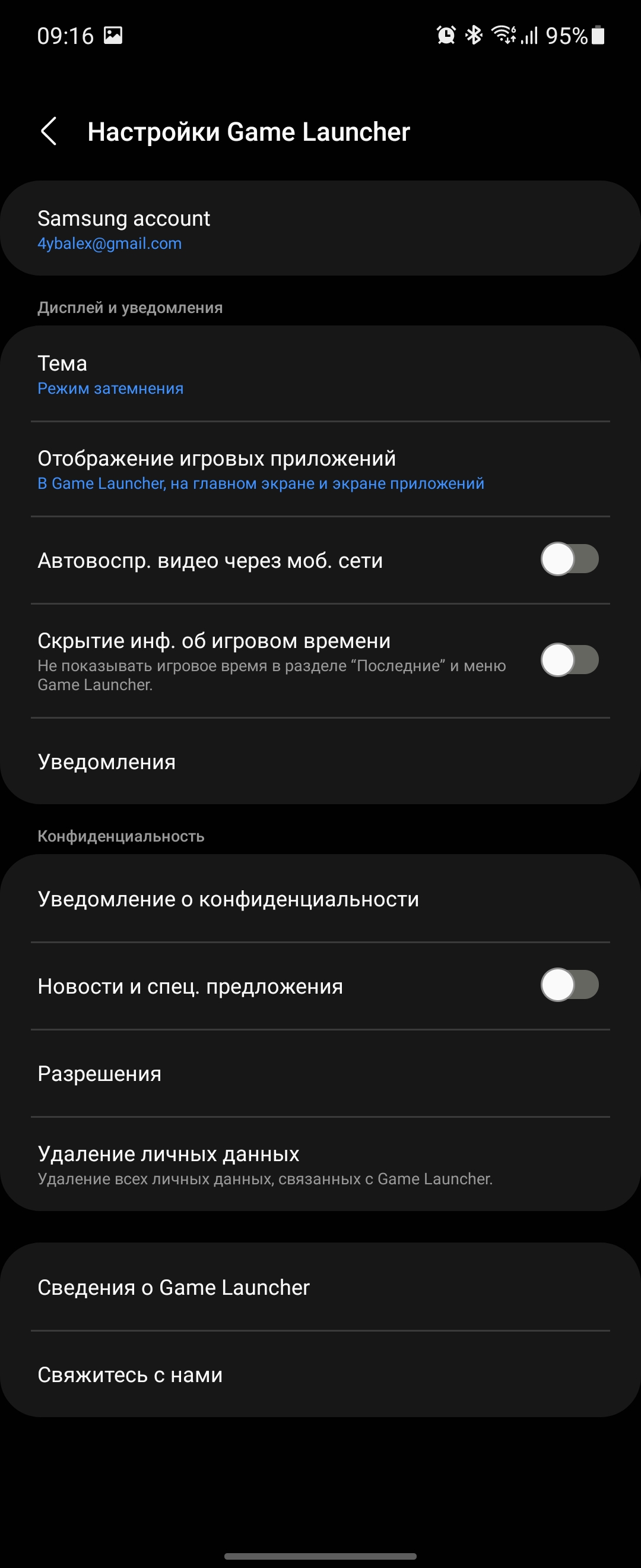The image size is (641, 1568).
Task: Open Разрешения
Action: (x=320, y=1073)
